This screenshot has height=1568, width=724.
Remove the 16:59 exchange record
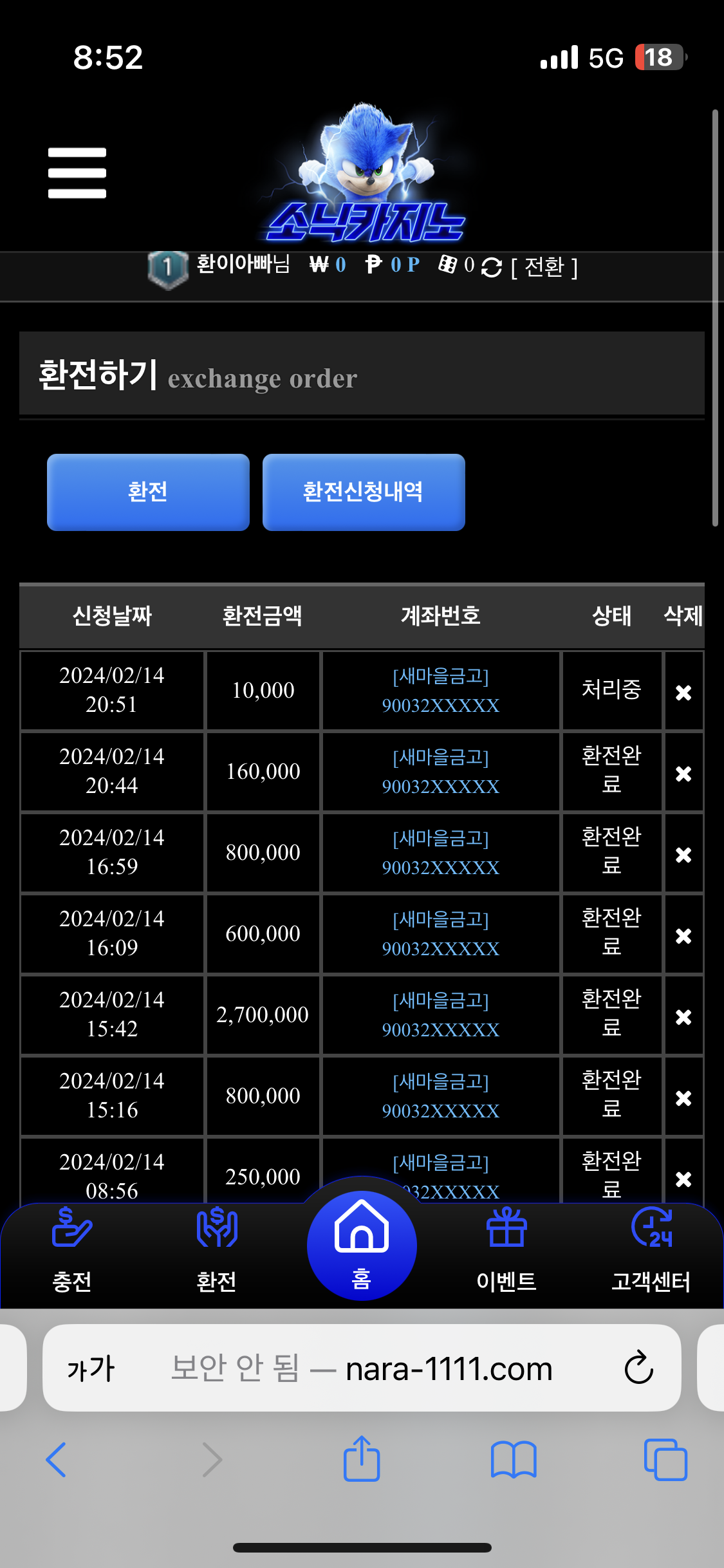click(683, 855)
